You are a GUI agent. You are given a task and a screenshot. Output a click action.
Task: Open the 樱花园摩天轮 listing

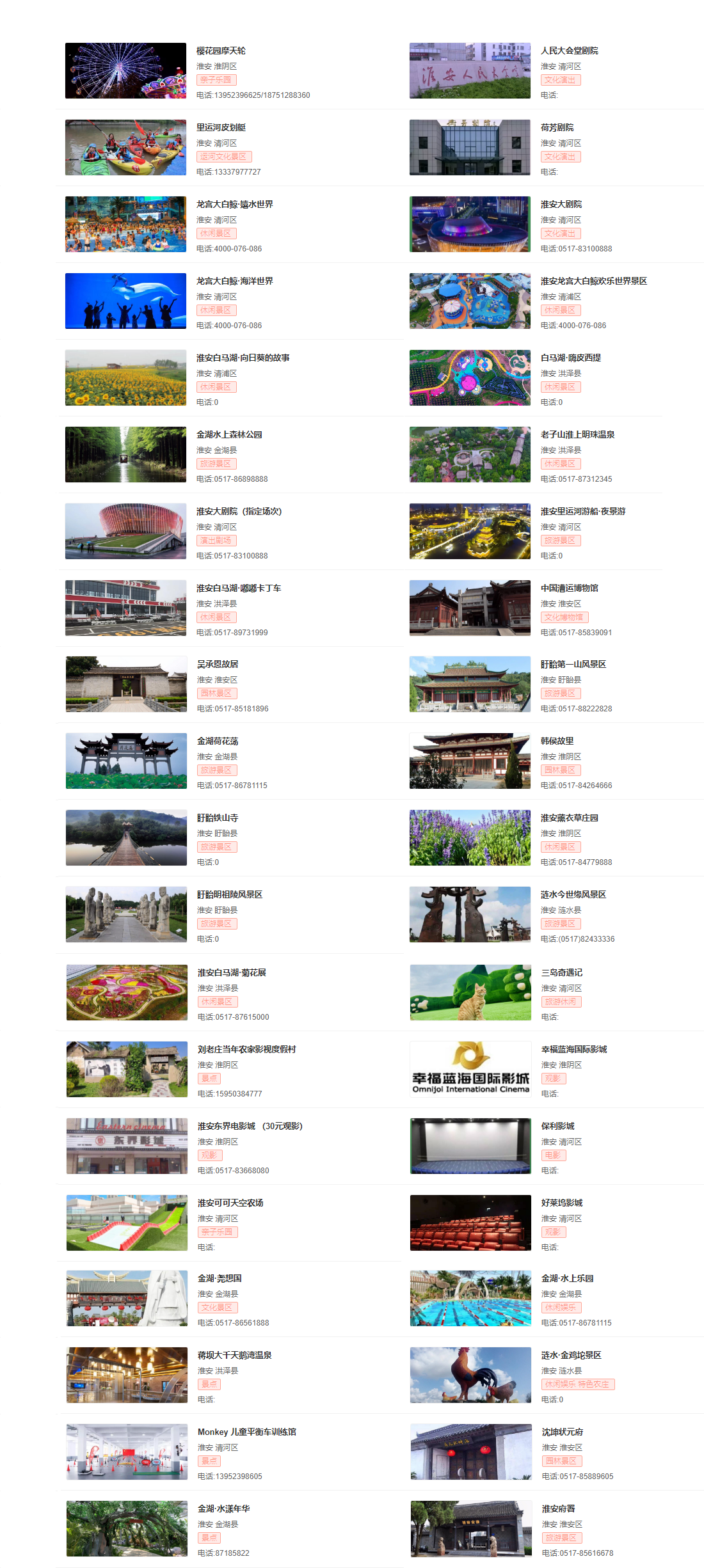point(221,51)
